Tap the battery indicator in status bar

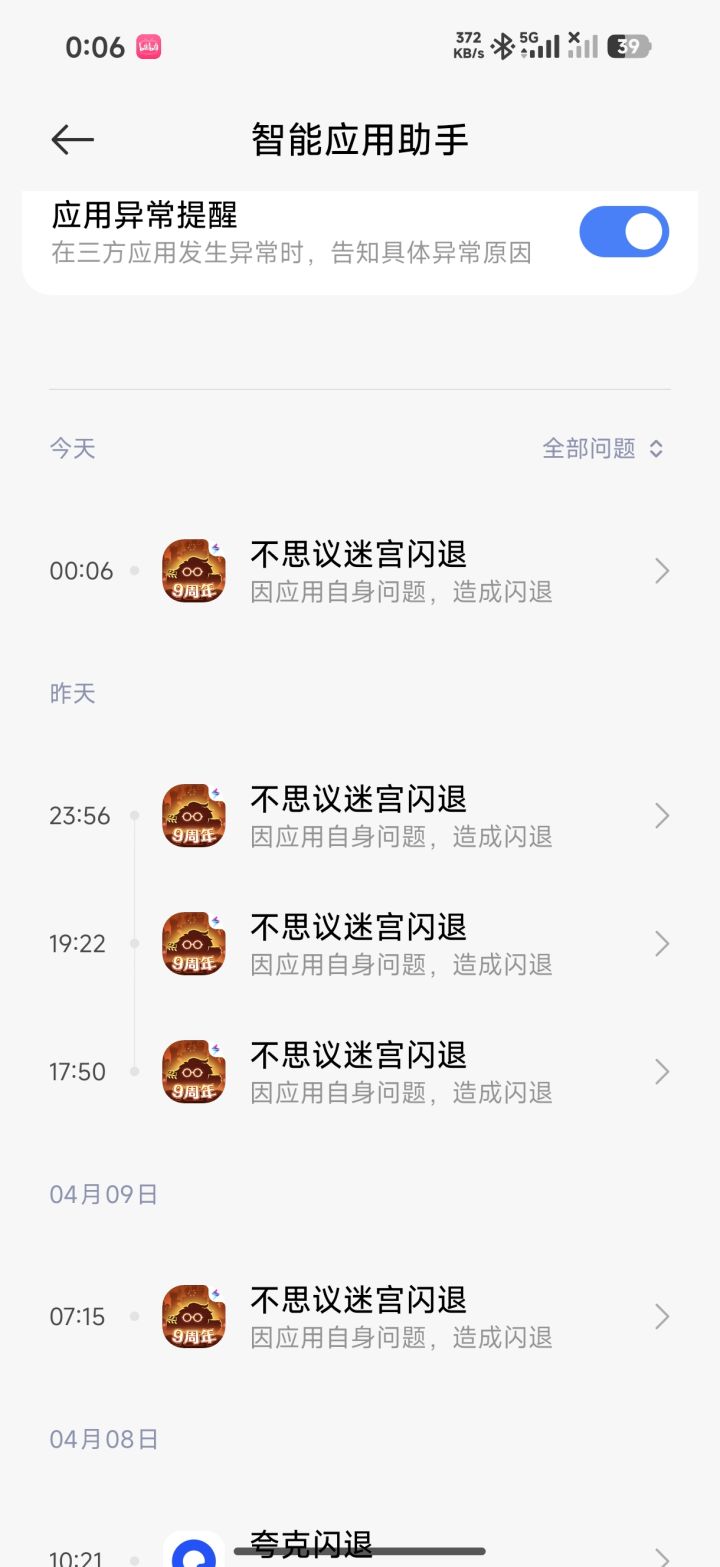(629, 44)
